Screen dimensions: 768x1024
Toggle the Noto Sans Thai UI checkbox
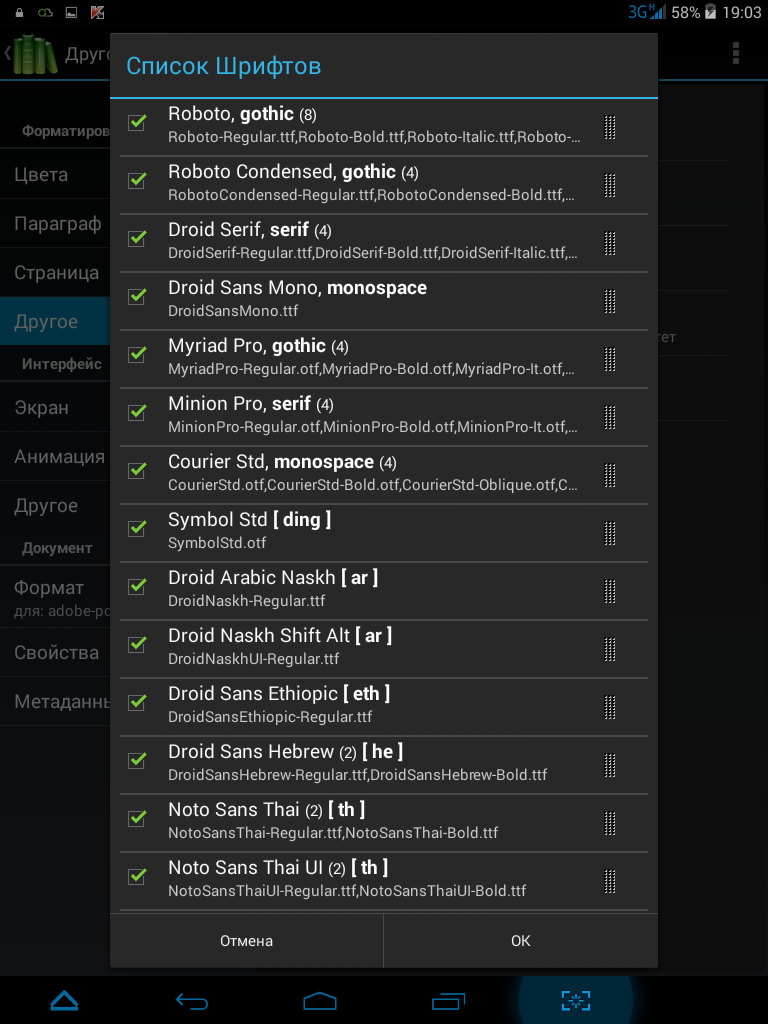click(137, 877)
